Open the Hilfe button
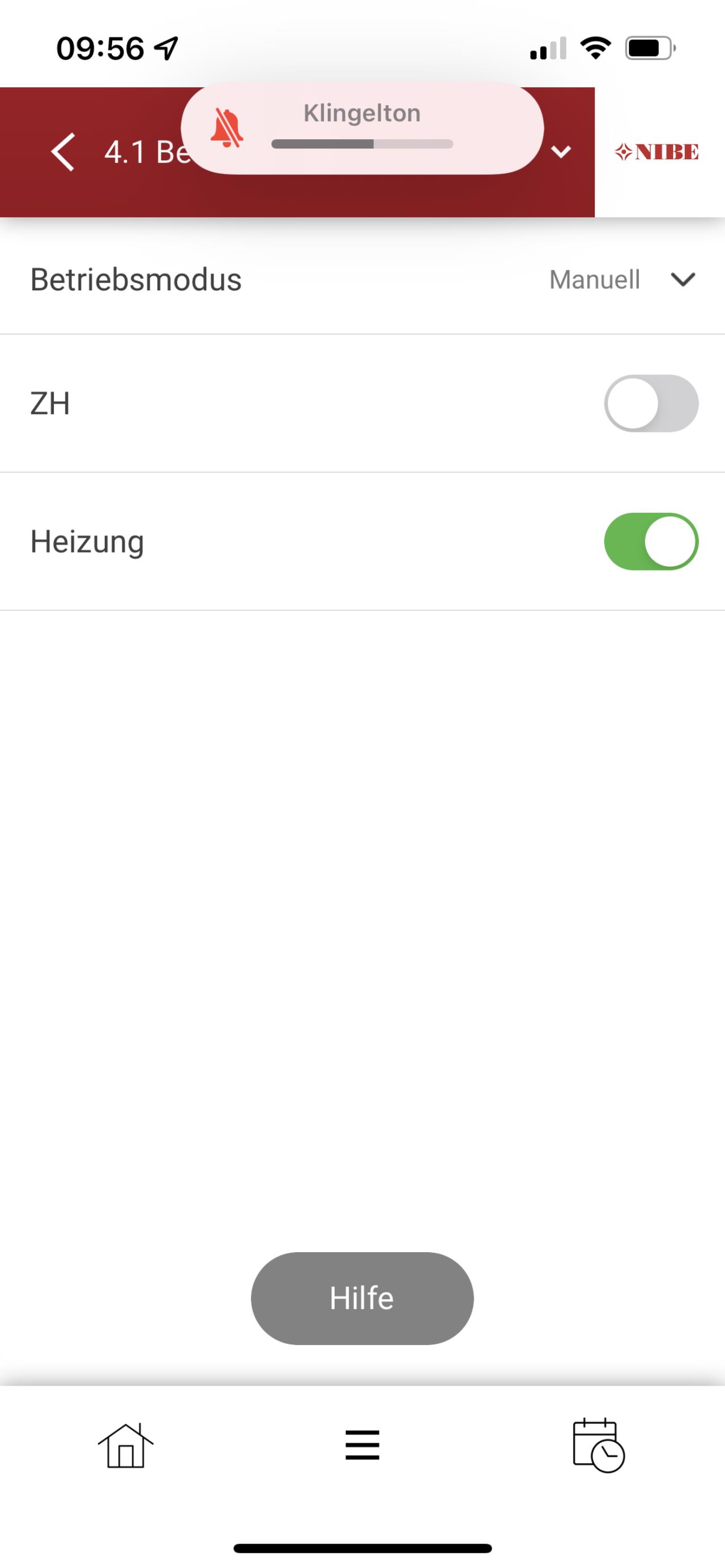This screenshot has width=725, height=1568. [362, 1299]
